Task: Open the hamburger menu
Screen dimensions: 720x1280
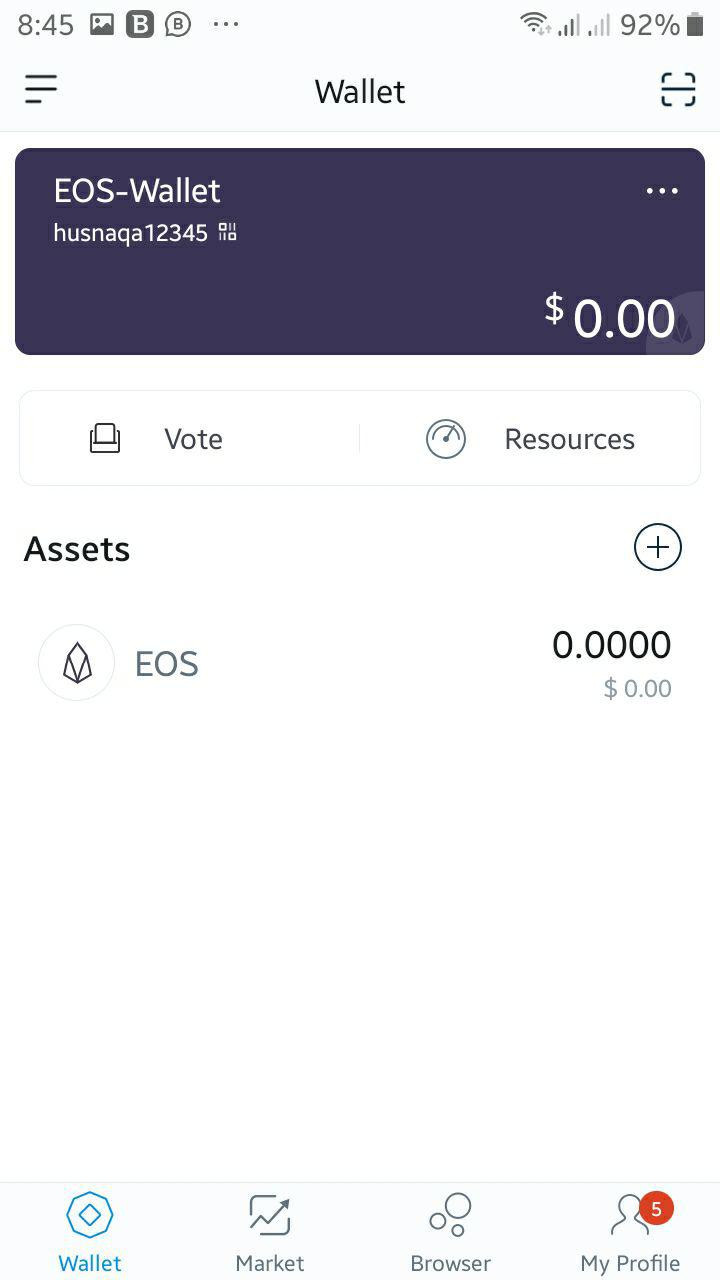Action: click(41, 90)
